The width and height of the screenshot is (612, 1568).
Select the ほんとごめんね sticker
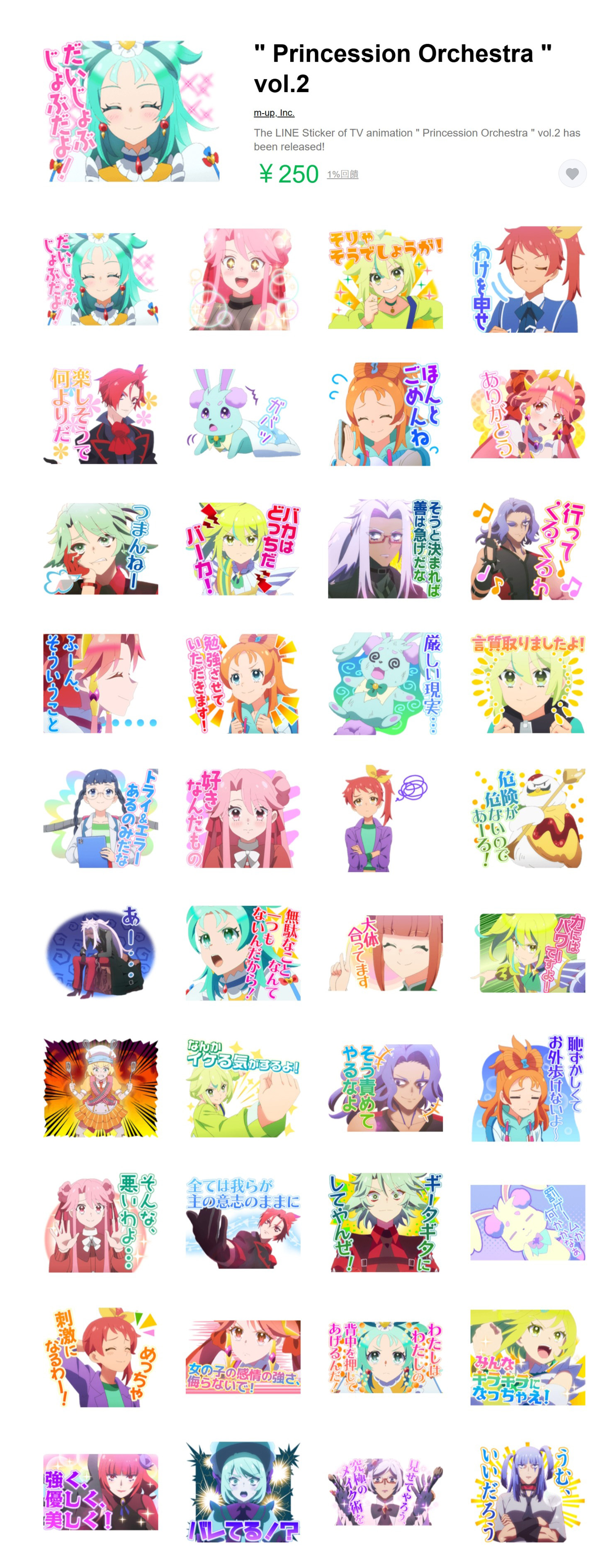(385, 414)
